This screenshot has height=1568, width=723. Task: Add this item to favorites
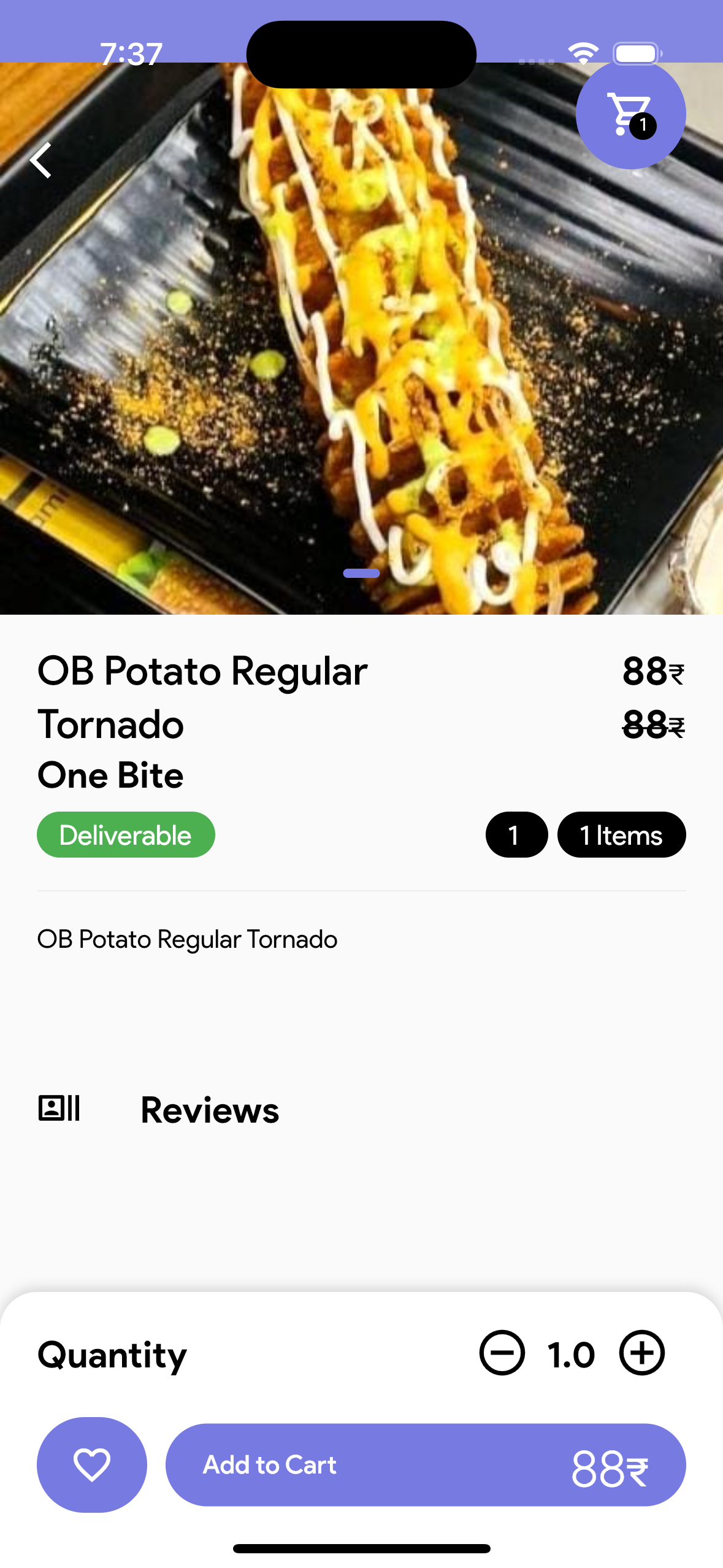pyautogui.click(x=92, y=1464)
